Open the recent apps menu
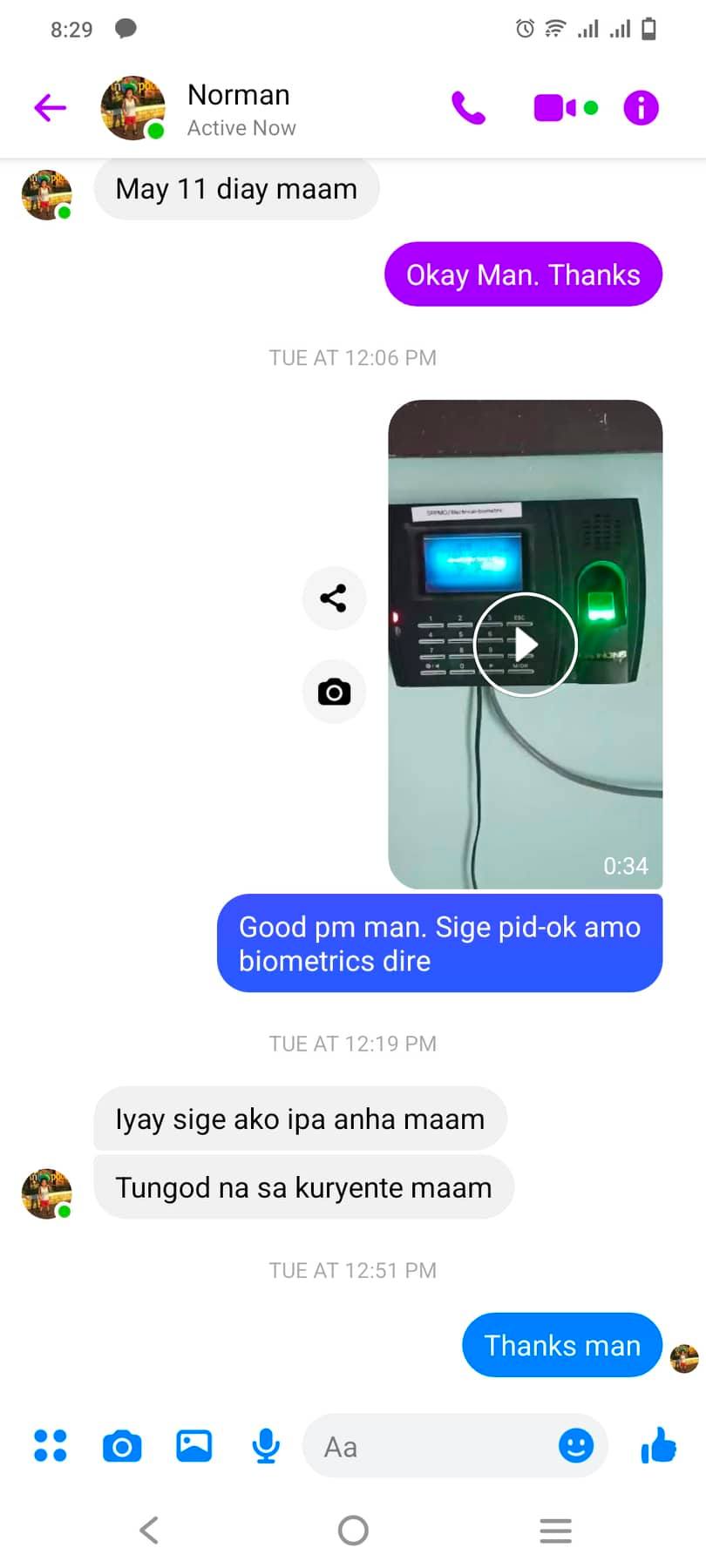This screenshot has height=1568, width=706. click(x=555, y=1531)
